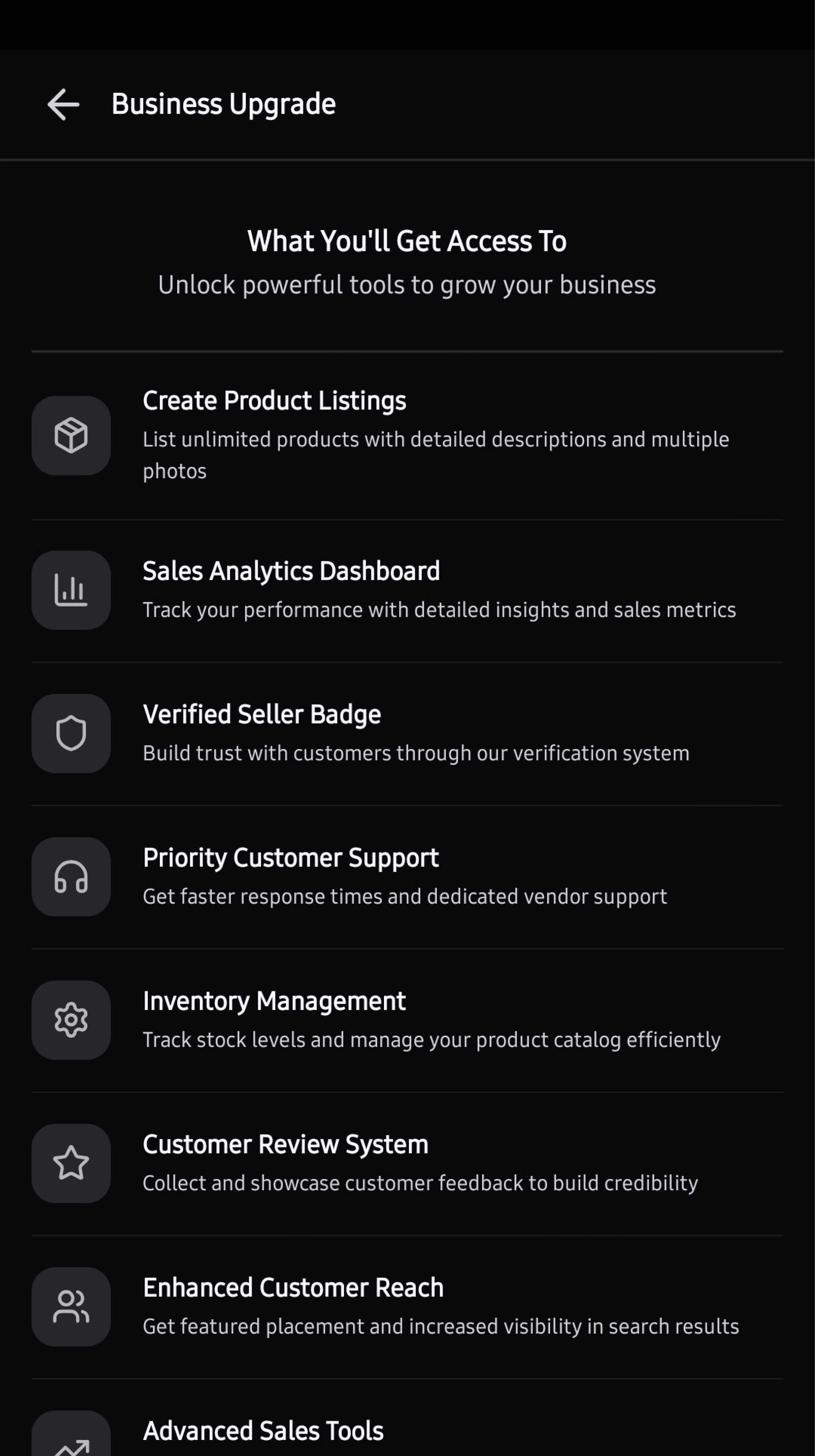This screenshot has width=815, height=1456.
Task: Click the gear icon beside Inventory Management
Action: pyautogui.click(x=71, y=1020)
